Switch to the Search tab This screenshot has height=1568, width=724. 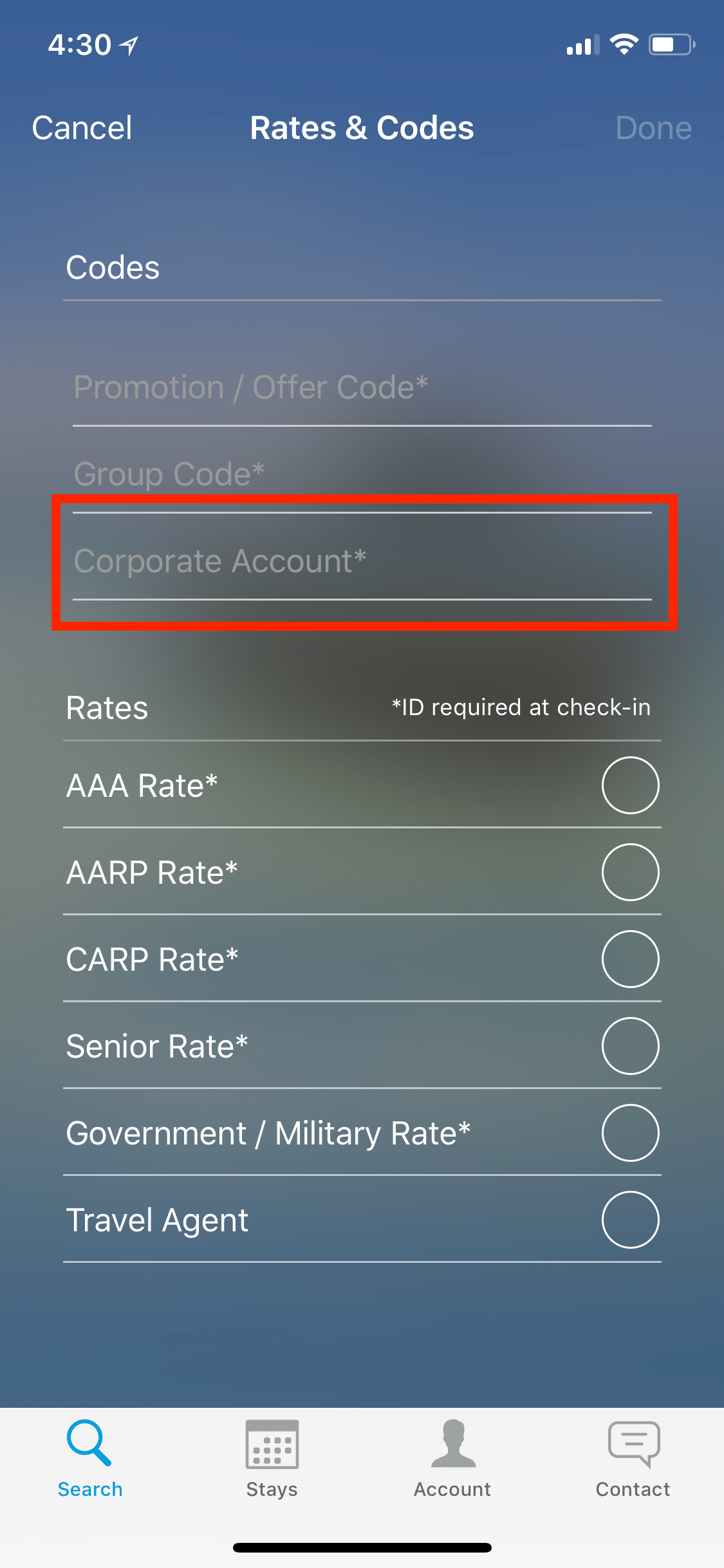pos(90,1459)
